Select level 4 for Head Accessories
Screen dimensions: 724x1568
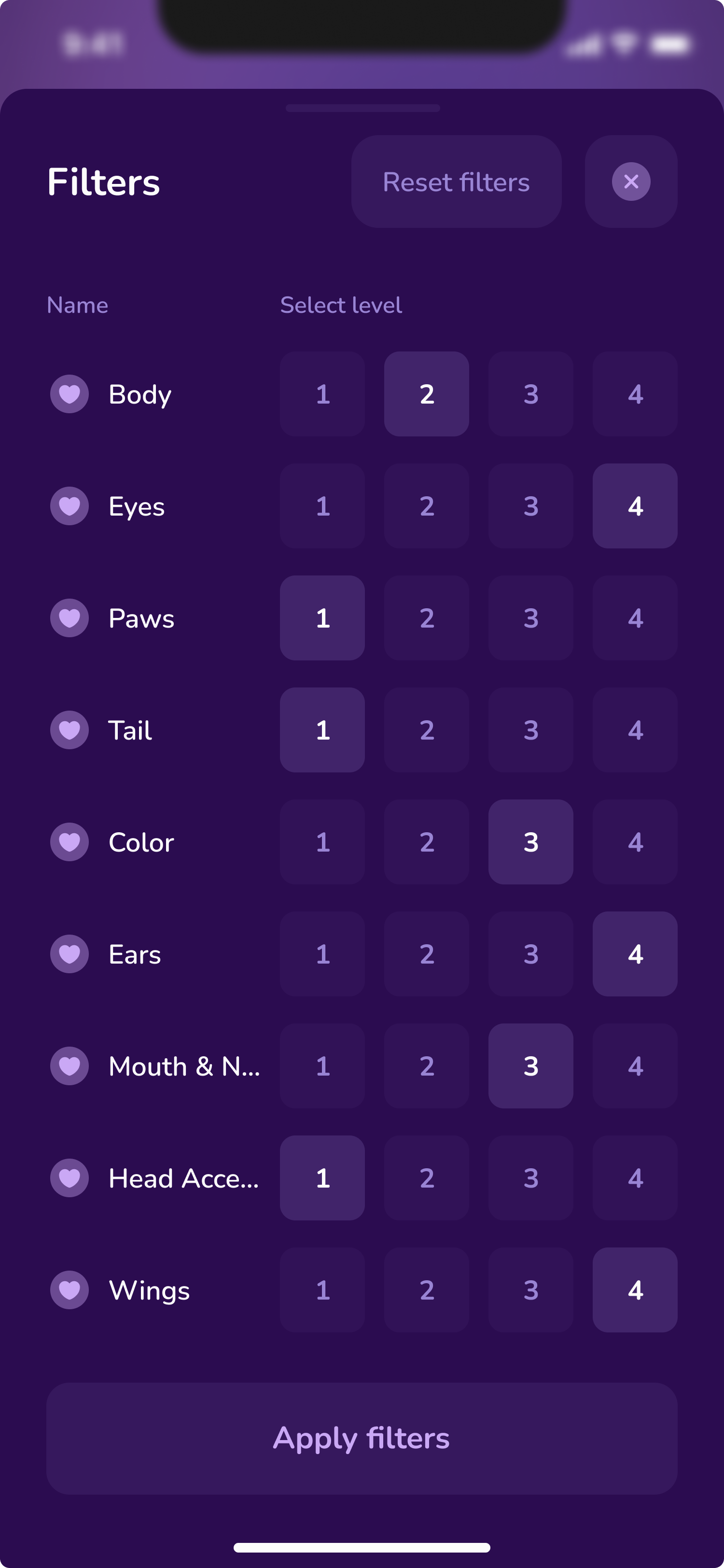(x=635, y=1178)
